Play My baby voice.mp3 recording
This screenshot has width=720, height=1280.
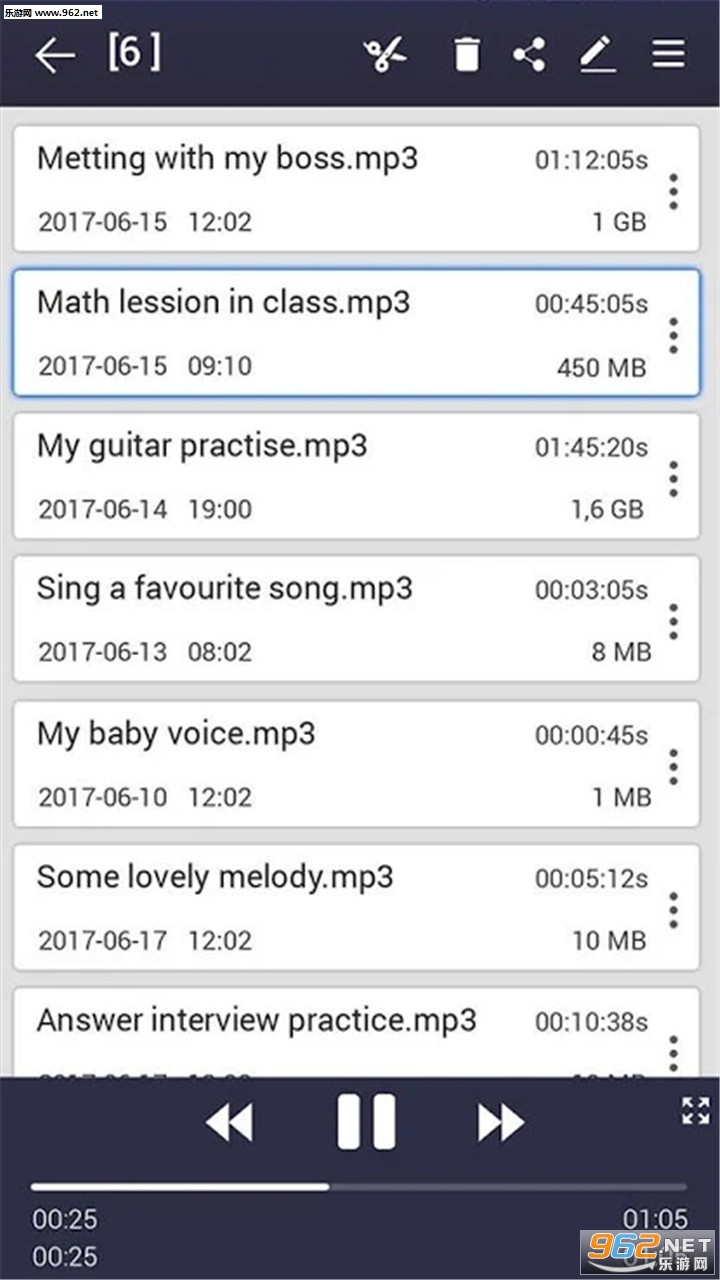click(300, 764)
